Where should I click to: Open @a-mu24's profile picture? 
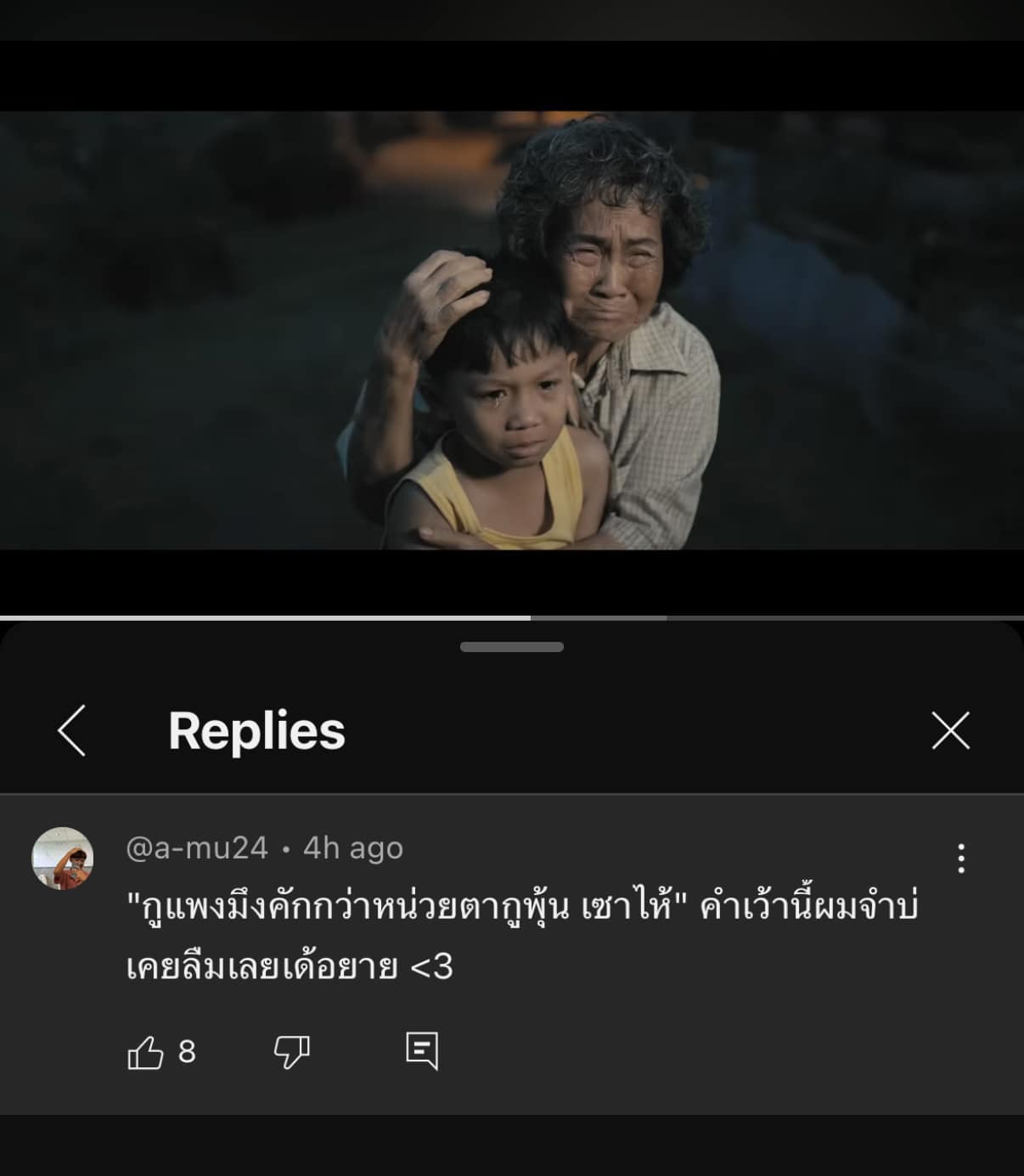63,858
